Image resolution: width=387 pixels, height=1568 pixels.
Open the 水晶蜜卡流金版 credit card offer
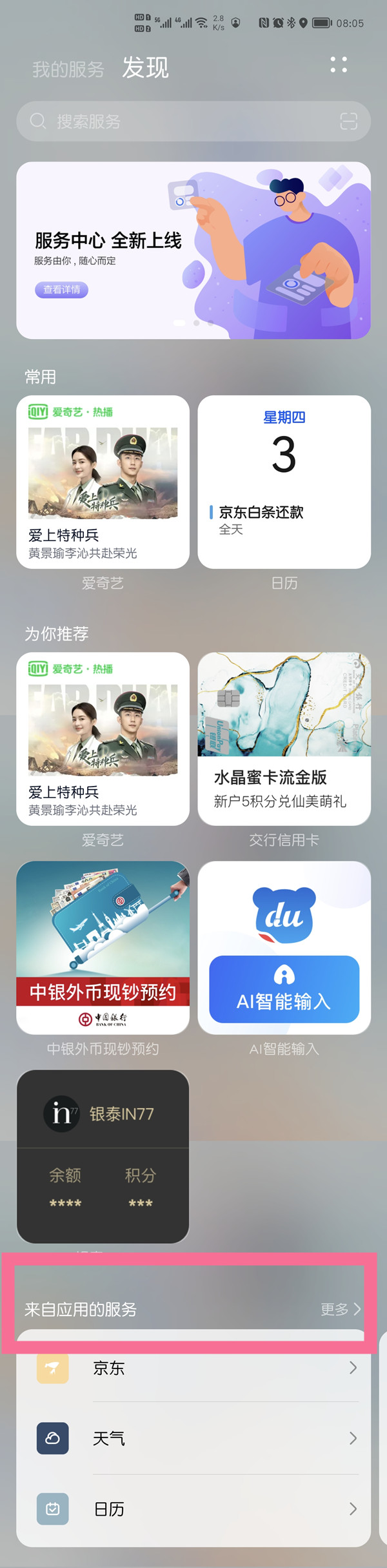click(x=284, y=738)
